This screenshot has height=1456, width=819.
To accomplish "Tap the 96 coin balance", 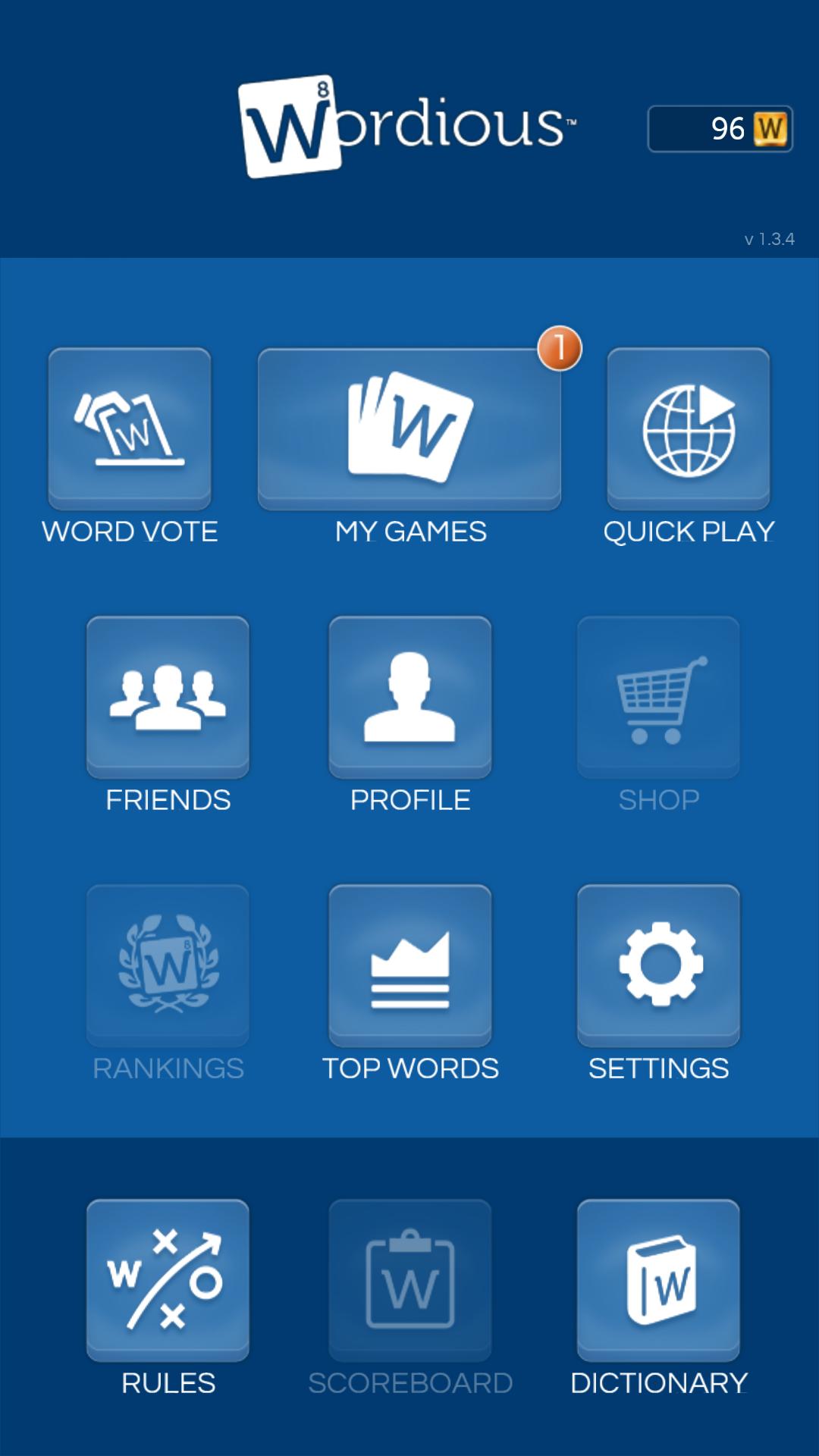I will tap(720, 129).
